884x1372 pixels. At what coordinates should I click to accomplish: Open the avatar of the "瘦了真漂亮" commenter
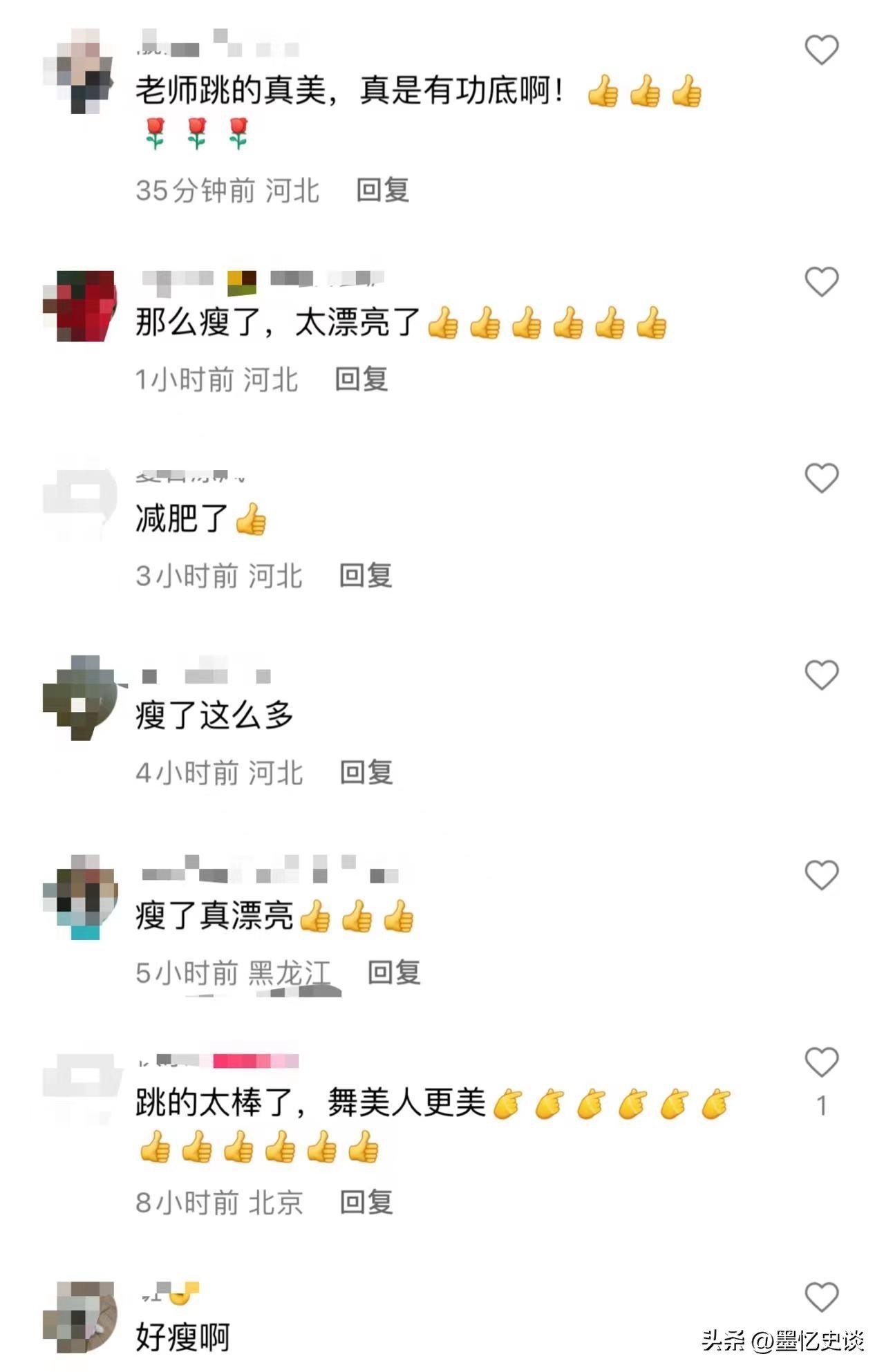pyautogui.click(x=79, y=896)
